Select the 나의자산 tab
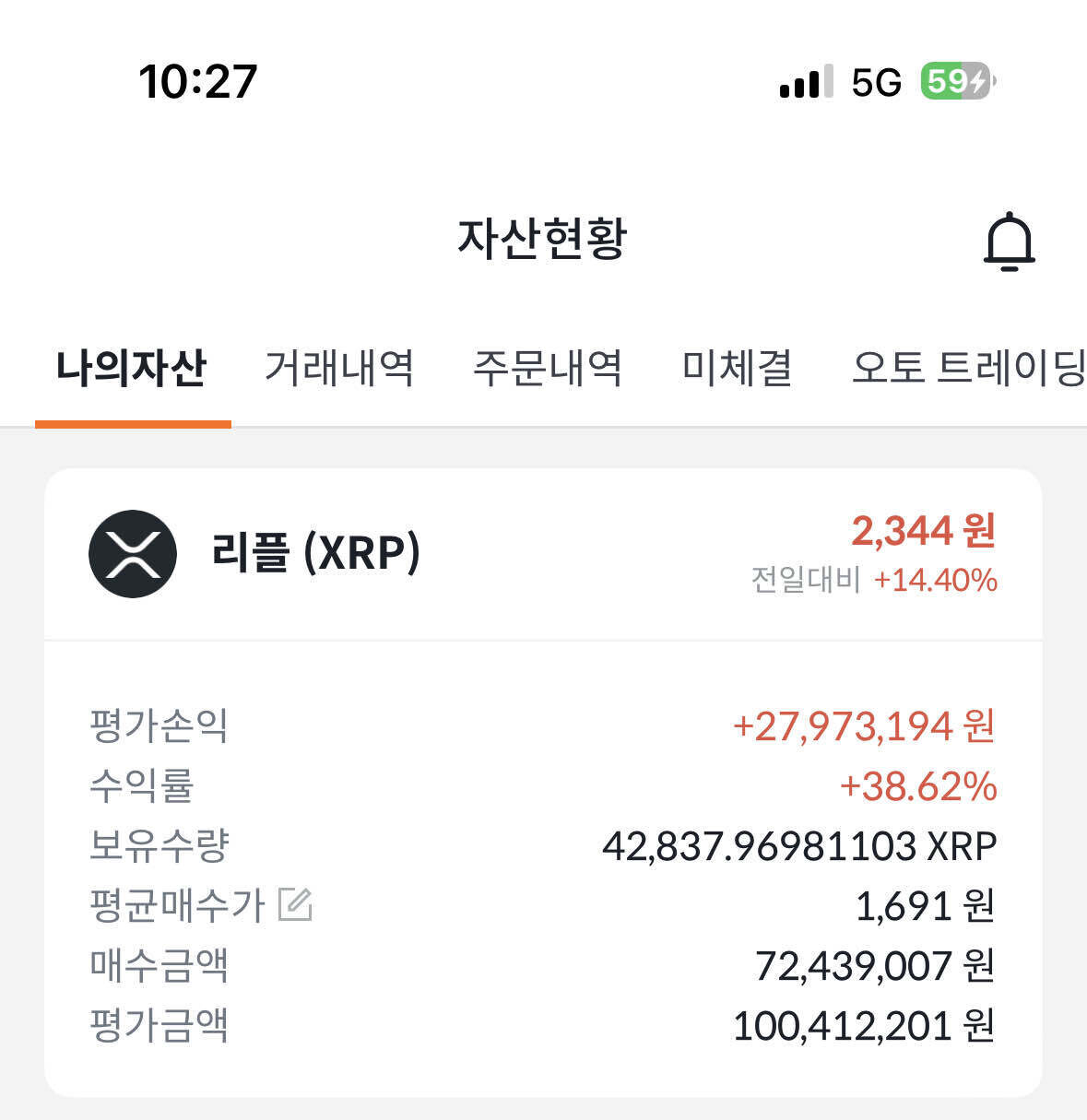This screenshot has width=1087, height=1120. point(131,367)
